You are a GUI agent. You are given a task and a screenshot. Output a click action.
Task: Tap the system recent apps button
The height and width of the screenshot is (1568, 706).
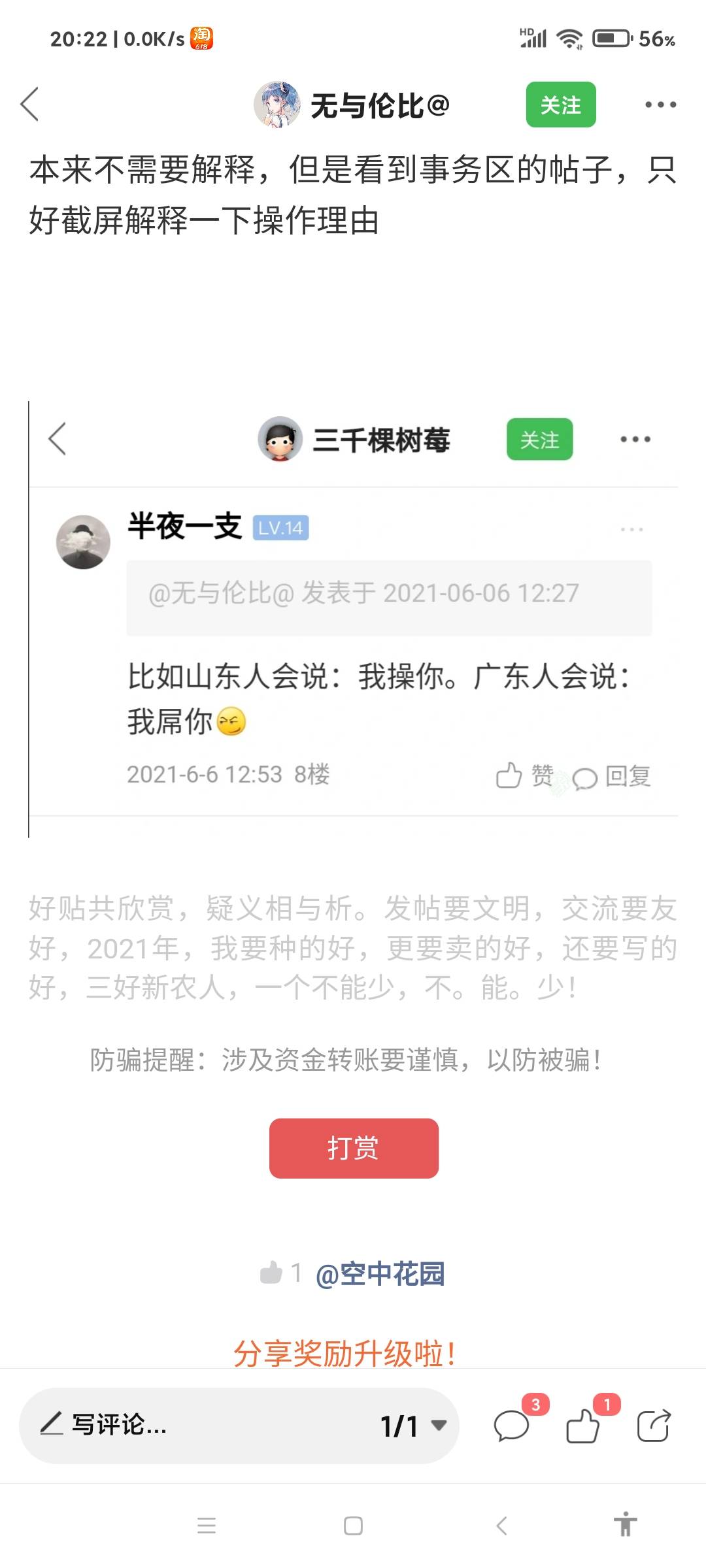click(x=207, y=1526)
